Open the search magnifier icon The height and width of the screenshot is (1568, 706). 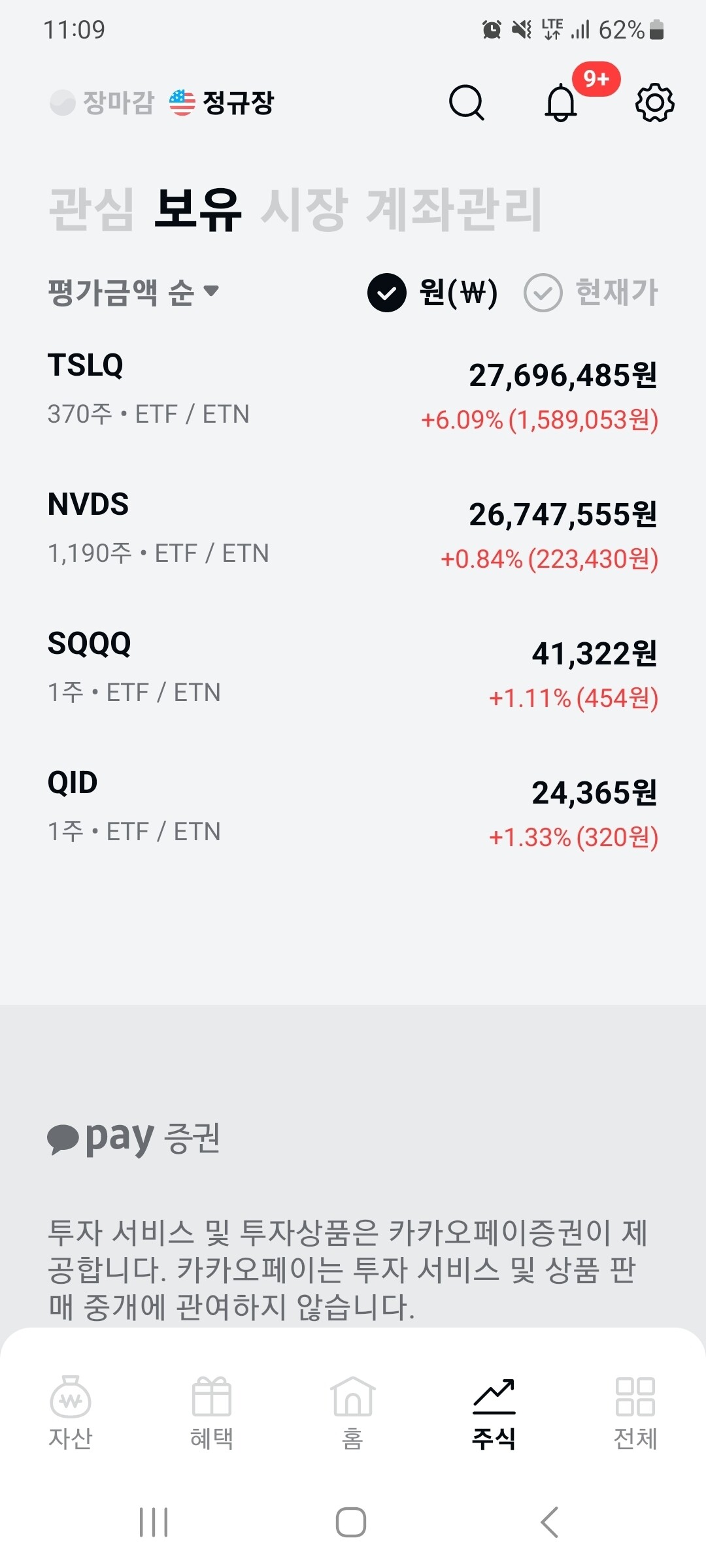pos(467,103)
